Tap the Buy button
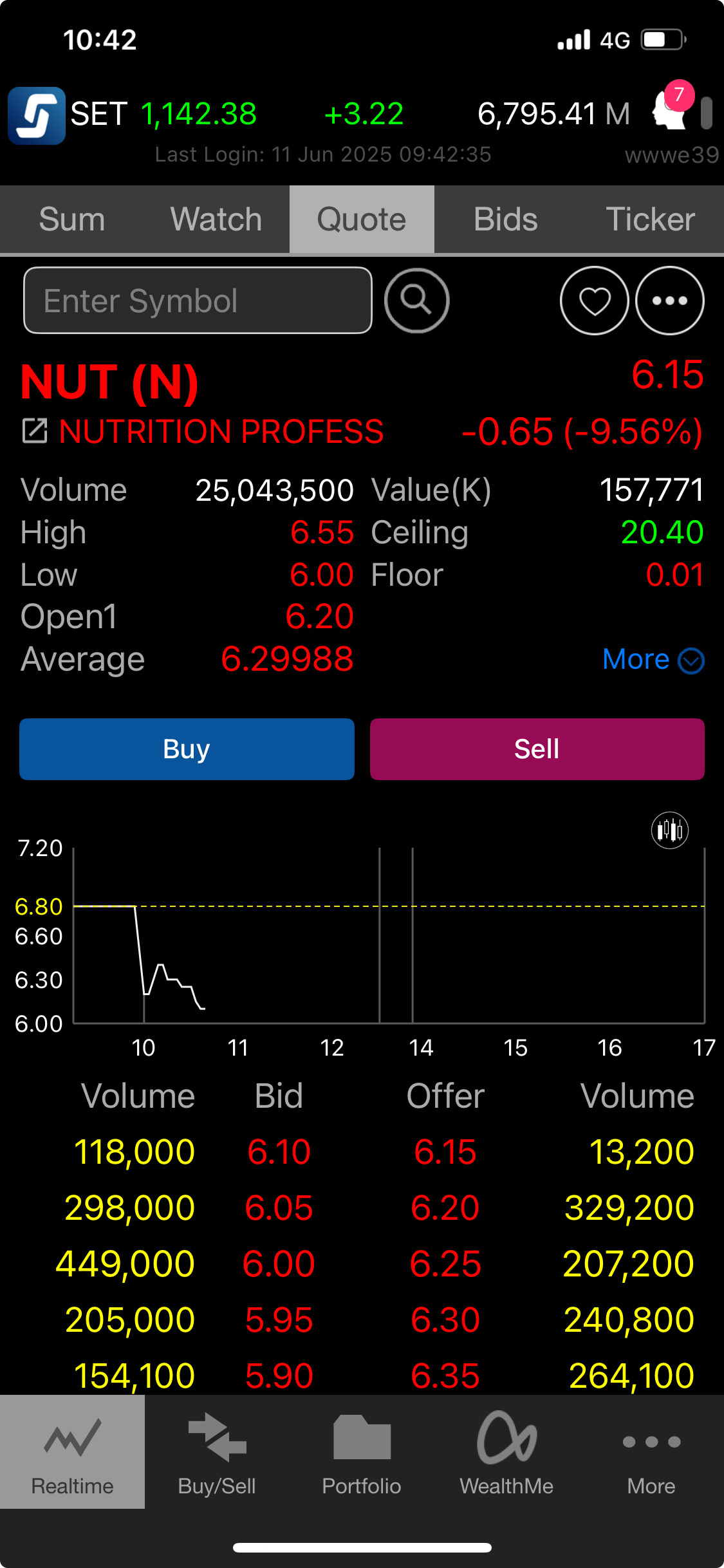 pos(187,749)
